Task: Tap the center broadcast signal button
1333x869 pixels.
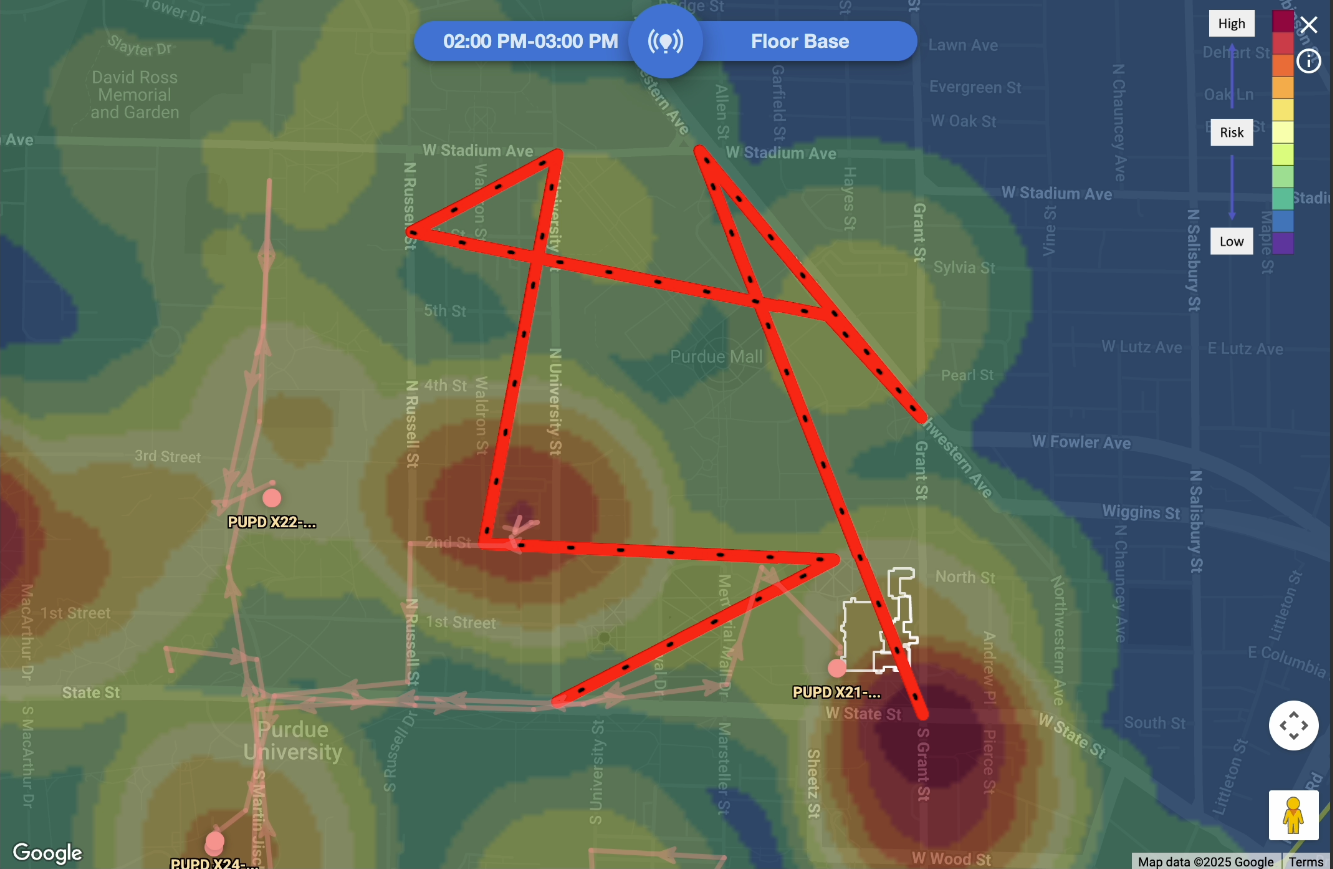Action: [x=665, y=42]
